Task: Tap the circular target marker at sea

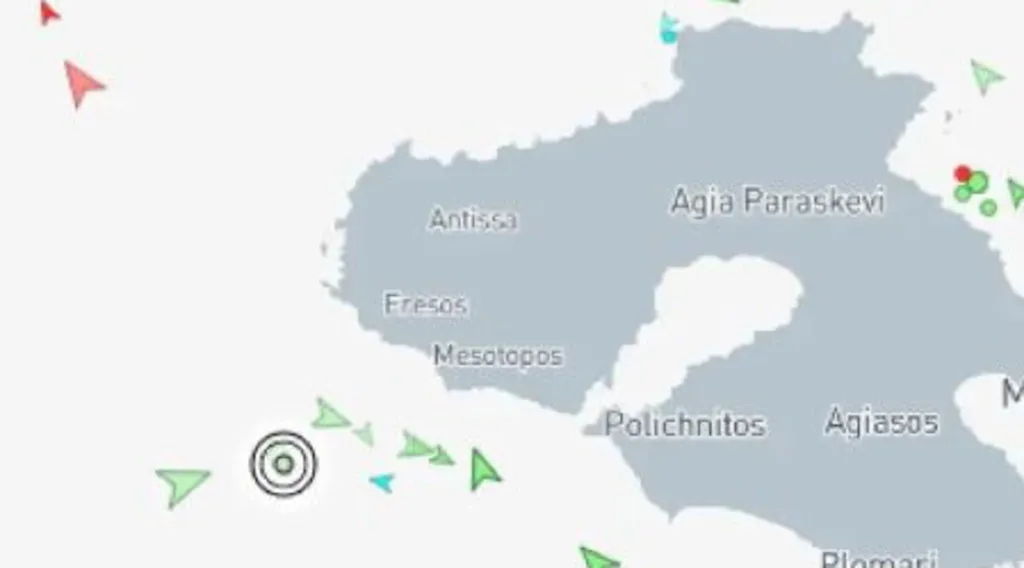Action: pos(283,463)
